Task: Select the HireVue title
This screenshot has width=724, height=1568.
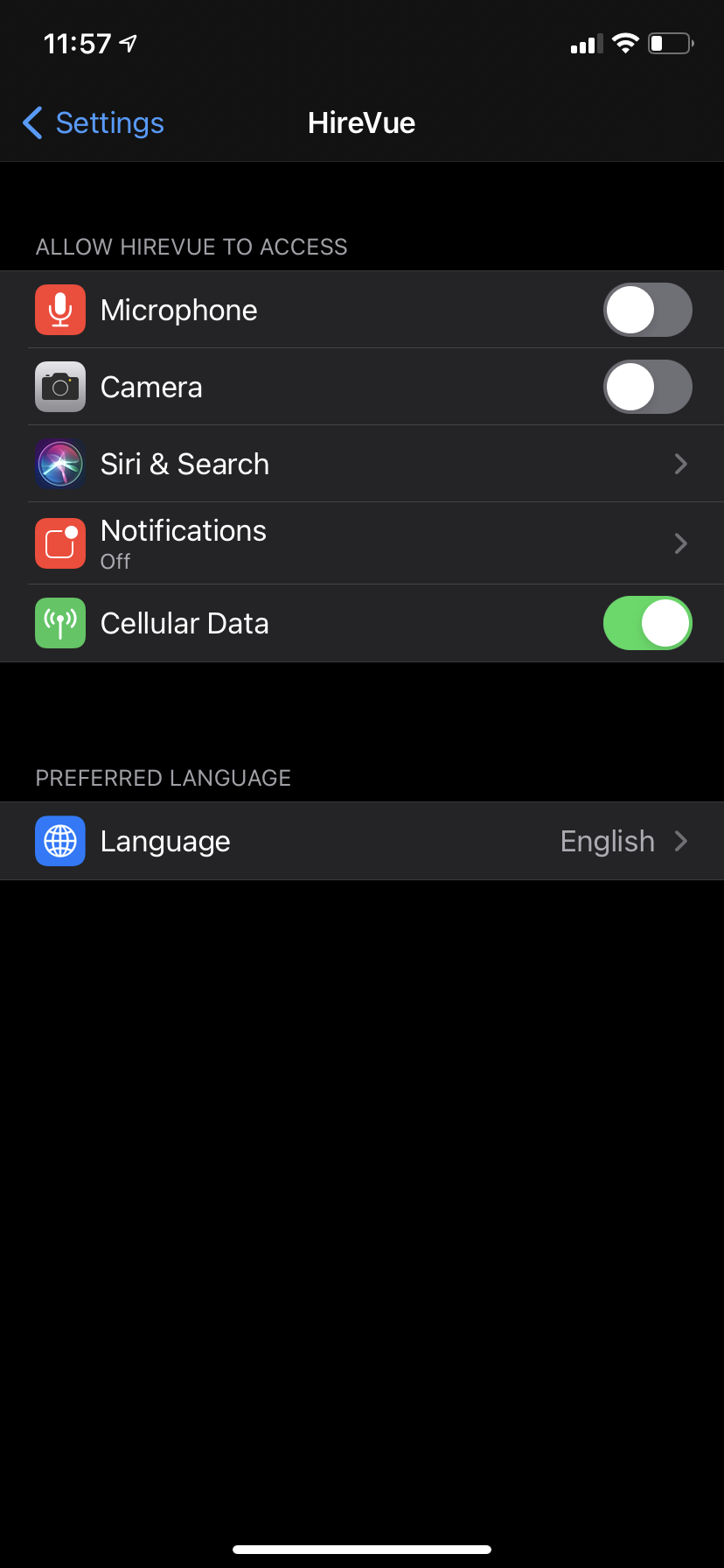Action: [x=361, y=122]
